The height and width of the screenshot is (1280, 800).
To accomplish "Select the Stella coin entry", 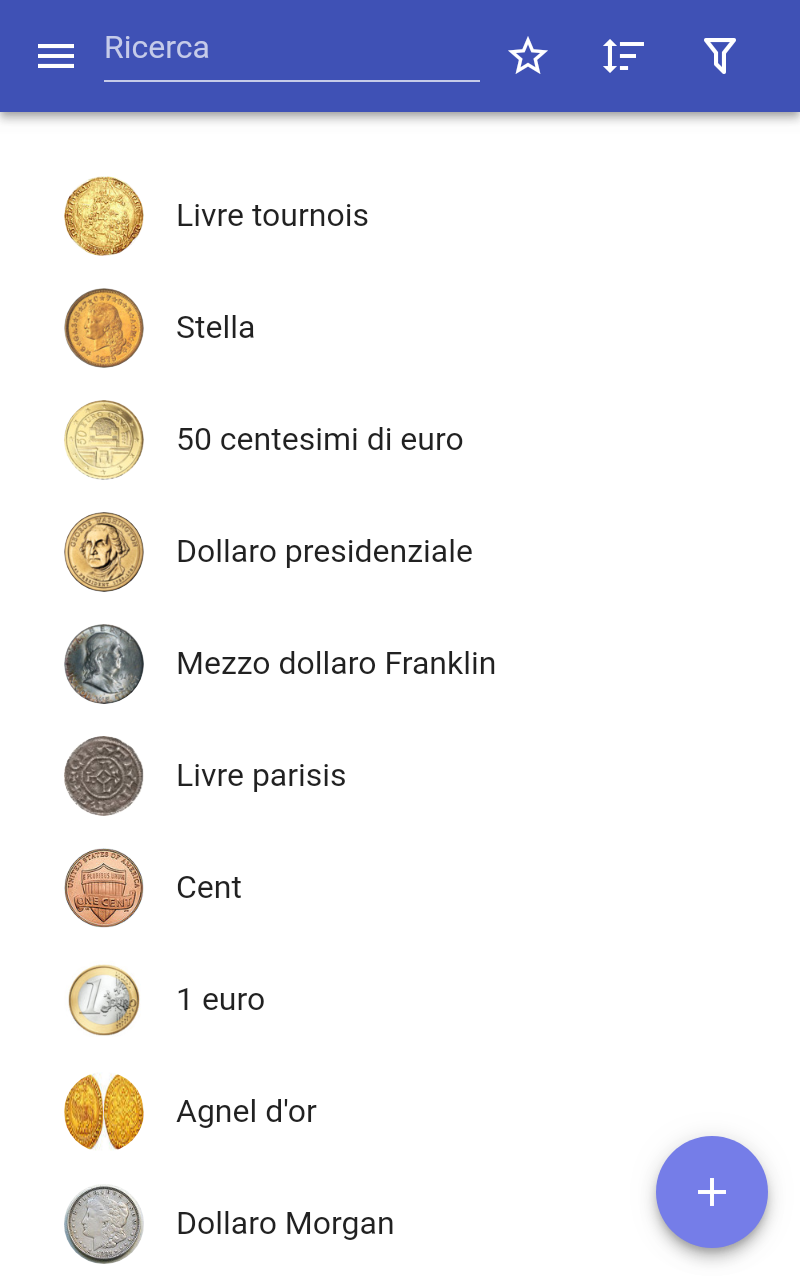I will coord(400,328).
